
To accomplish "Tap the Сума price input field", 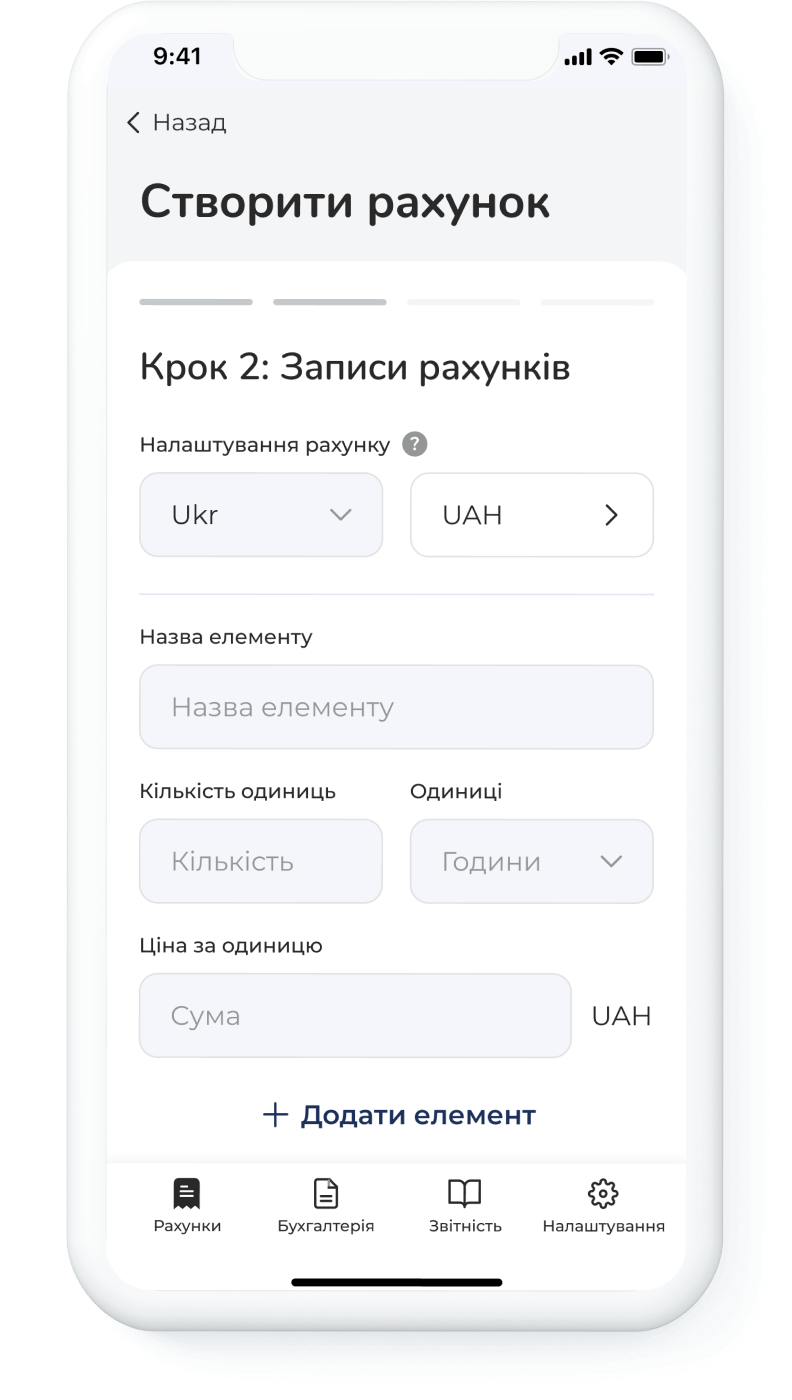I will [355, 1015].
